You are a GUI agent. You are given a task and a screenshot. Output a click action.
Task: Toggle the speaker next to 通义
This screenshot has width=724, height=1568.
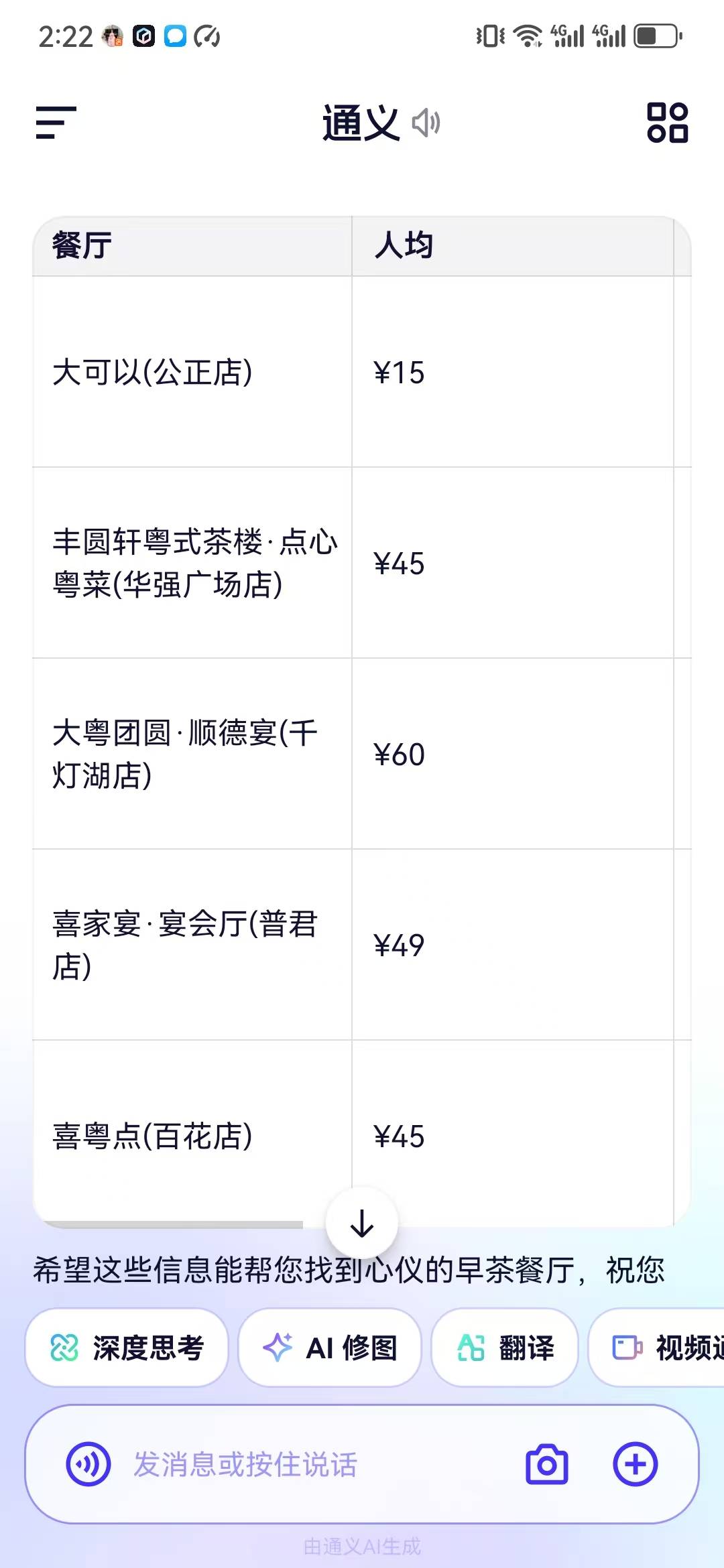(x=426, y=123)
